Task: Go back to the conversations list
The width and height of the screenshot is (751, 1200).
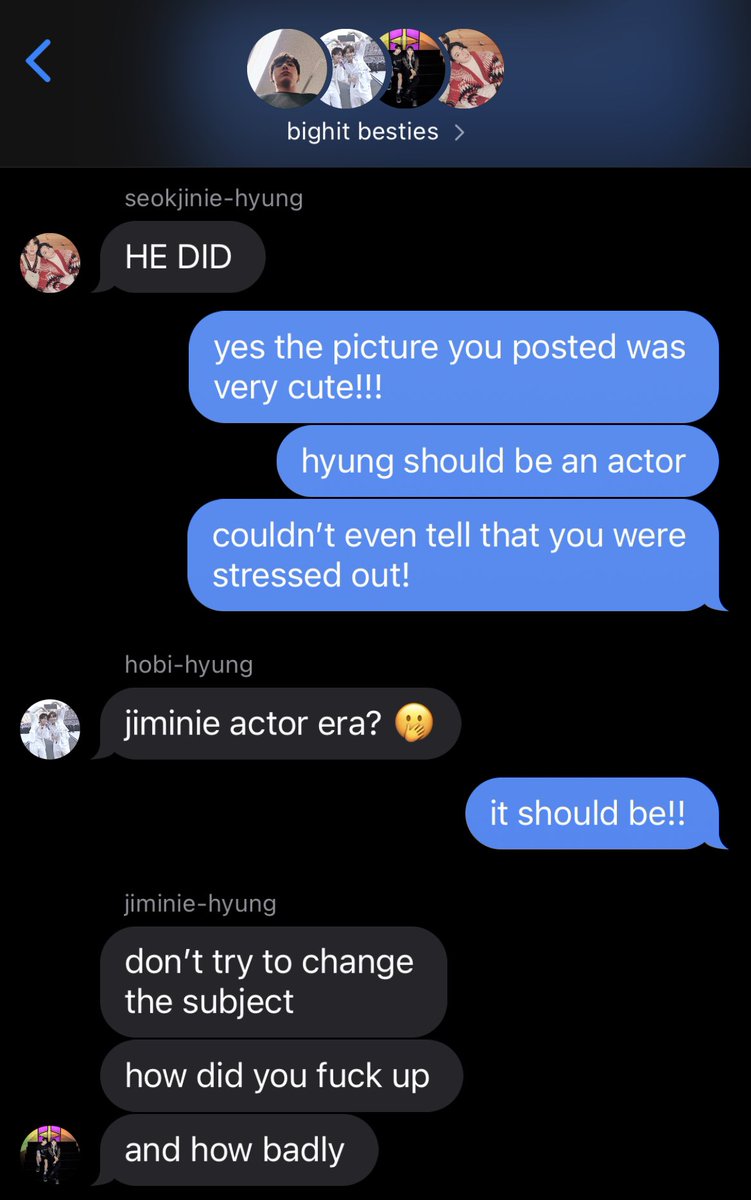Action: point(38,62)
